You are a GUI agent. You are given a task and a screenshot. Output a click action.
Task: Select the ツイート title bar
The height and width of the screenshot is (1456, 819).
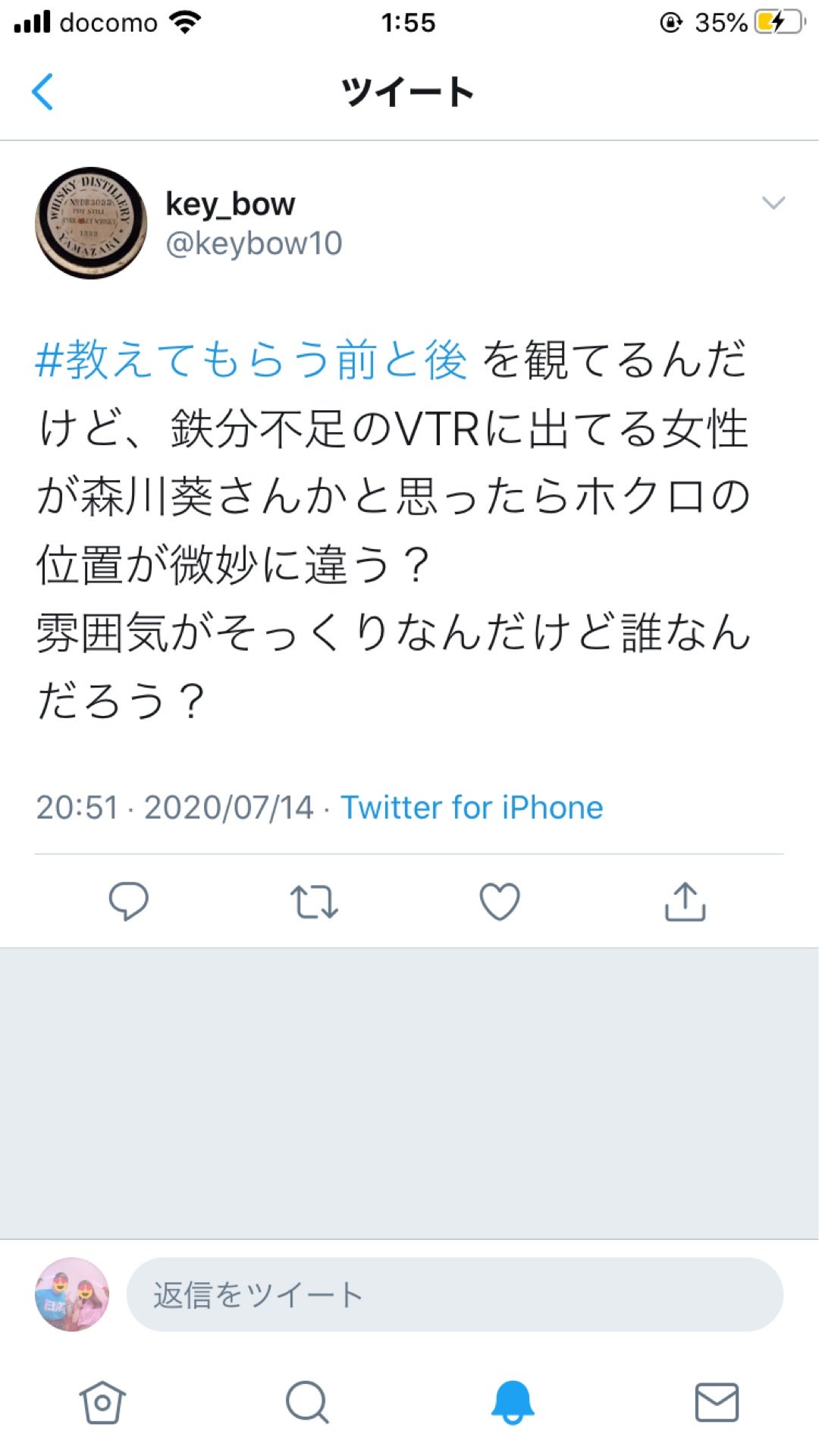pos(407,91)
